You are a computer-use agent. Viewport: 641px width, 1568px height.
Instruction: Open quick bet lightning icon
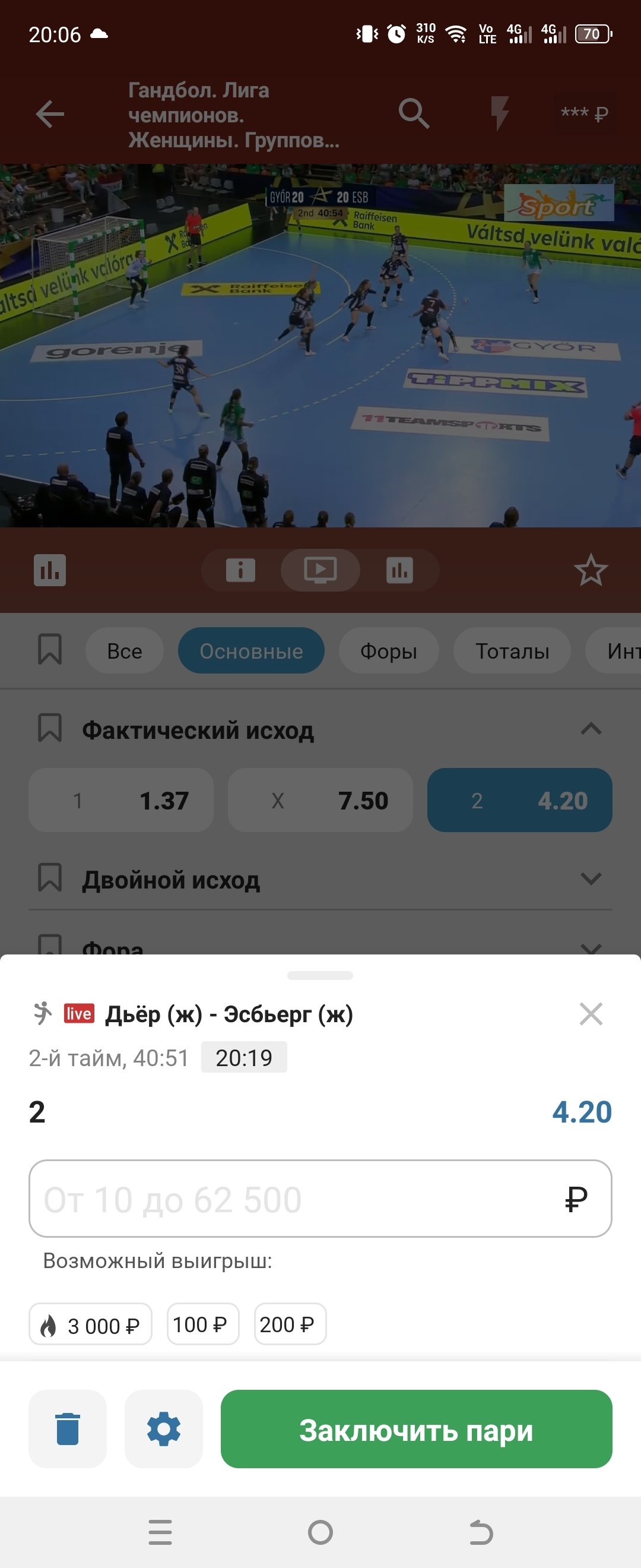[499, 114]
